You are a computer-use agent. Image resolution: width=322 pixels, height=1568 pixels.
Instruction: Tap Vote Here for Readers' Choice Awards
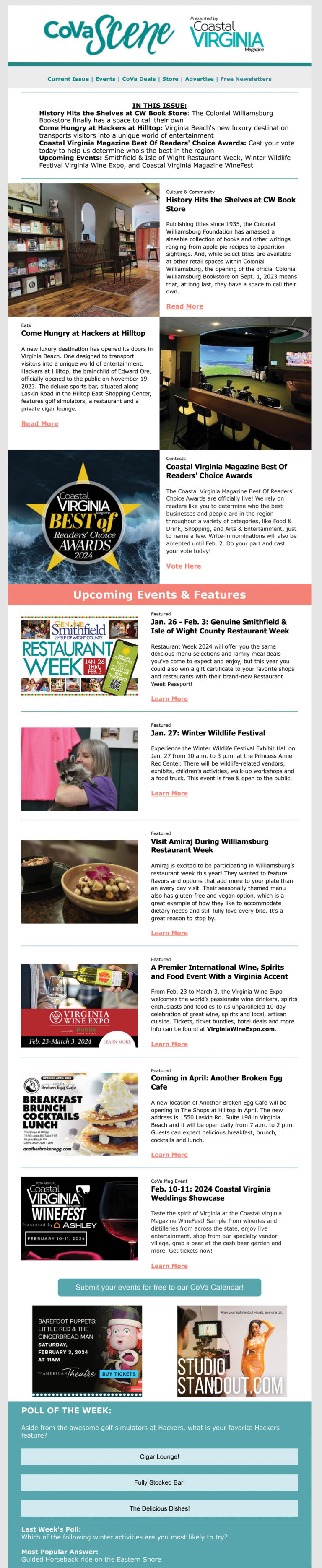(183, 566)
